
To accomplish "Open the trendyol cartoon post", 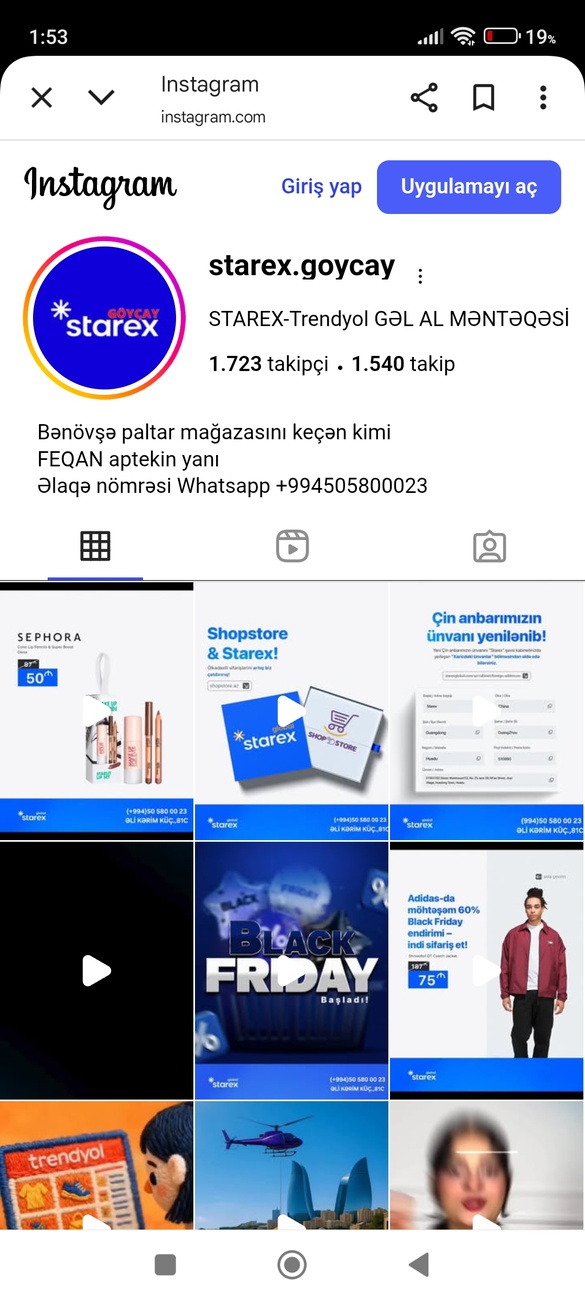I will [x=96, y=1165].
